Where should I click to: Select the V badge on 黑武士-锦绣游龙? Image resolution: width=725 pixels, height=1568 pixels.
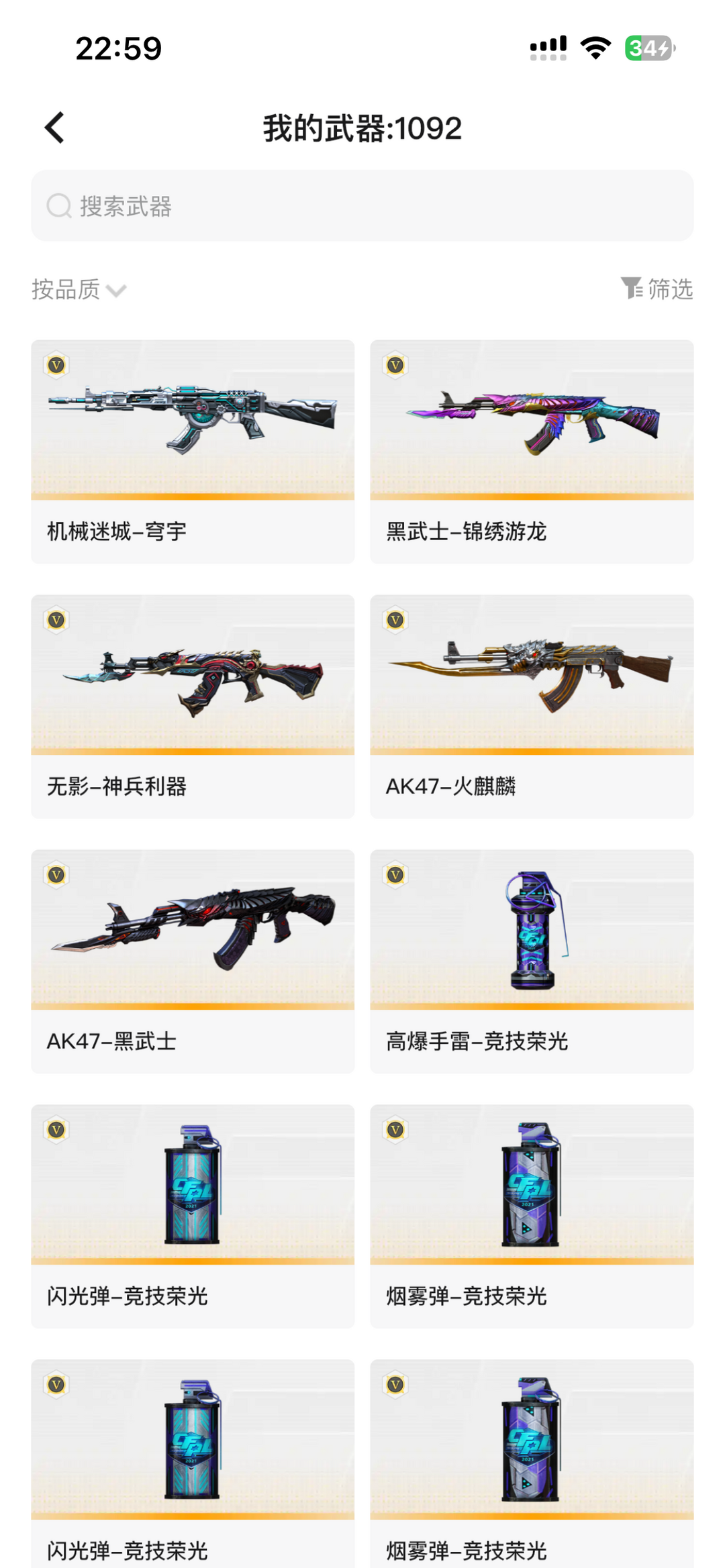(x=396, y=364)
